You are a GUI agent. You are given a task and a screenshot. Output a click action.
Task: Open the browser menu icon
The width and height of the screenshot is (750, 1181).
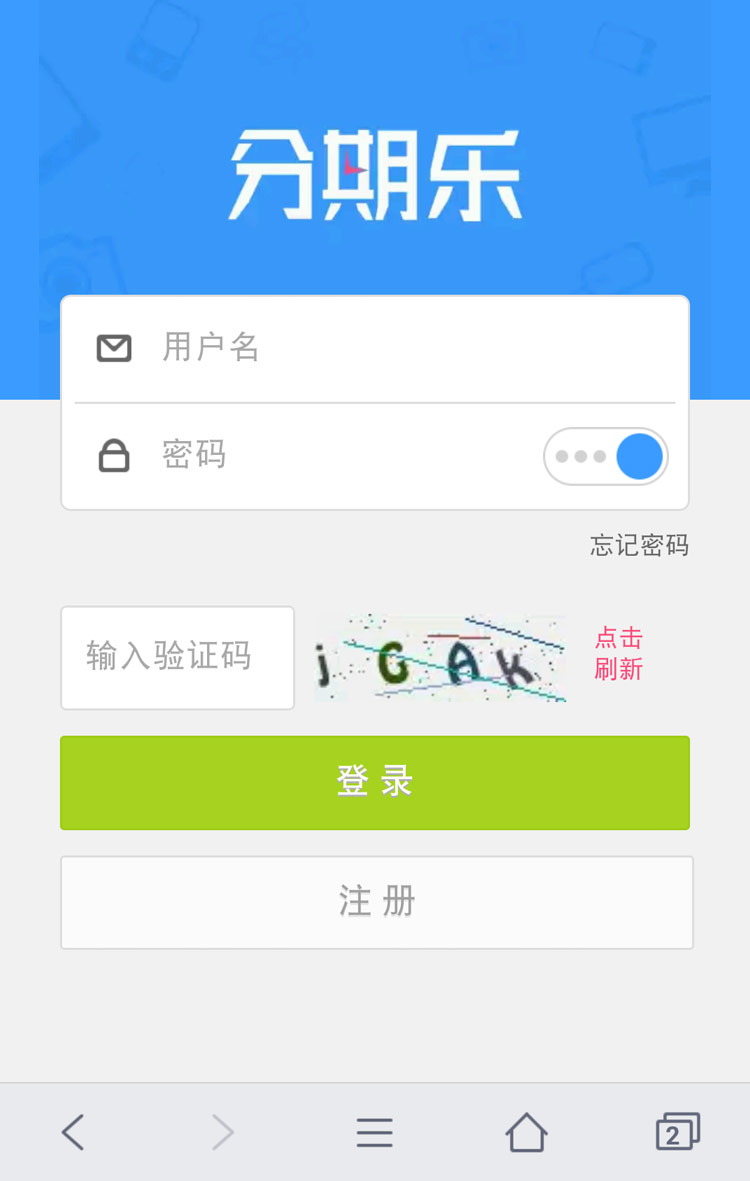click(x=375, y=1132)
